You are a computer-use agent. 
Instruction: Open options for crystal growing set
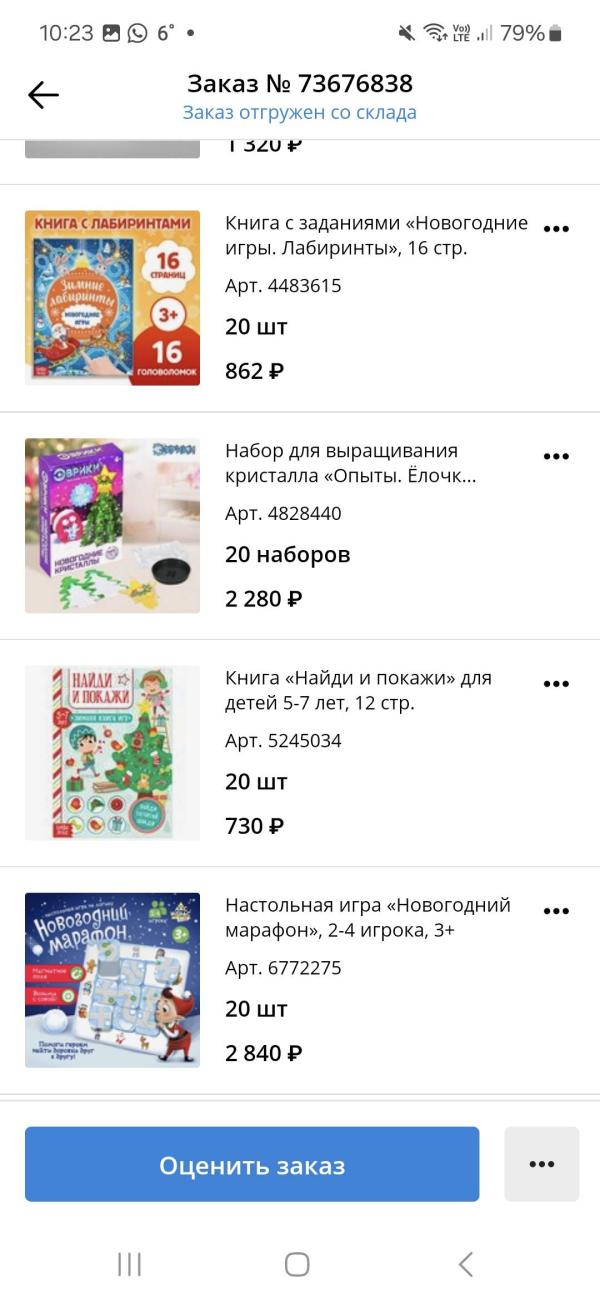555,457
